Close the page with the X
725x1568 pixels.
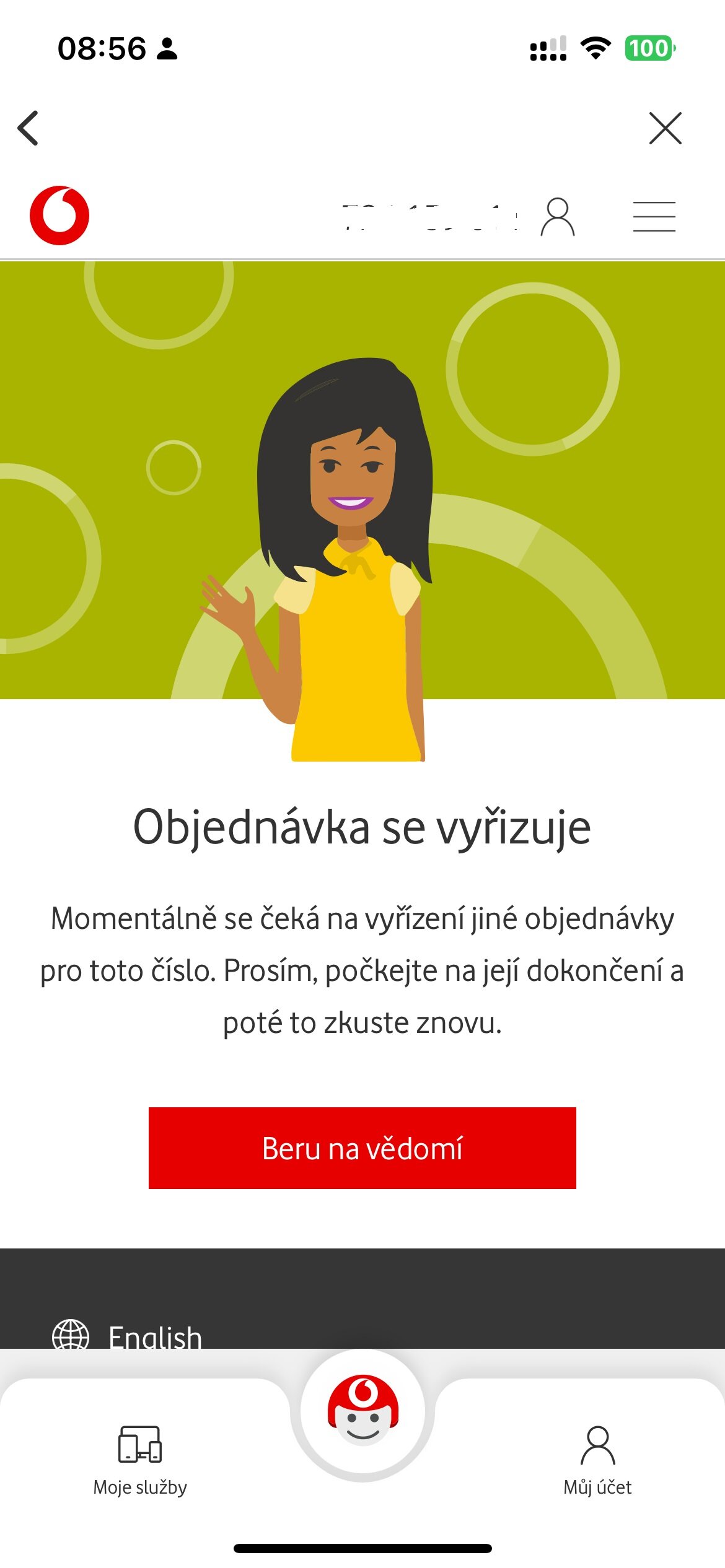point(665,128)
